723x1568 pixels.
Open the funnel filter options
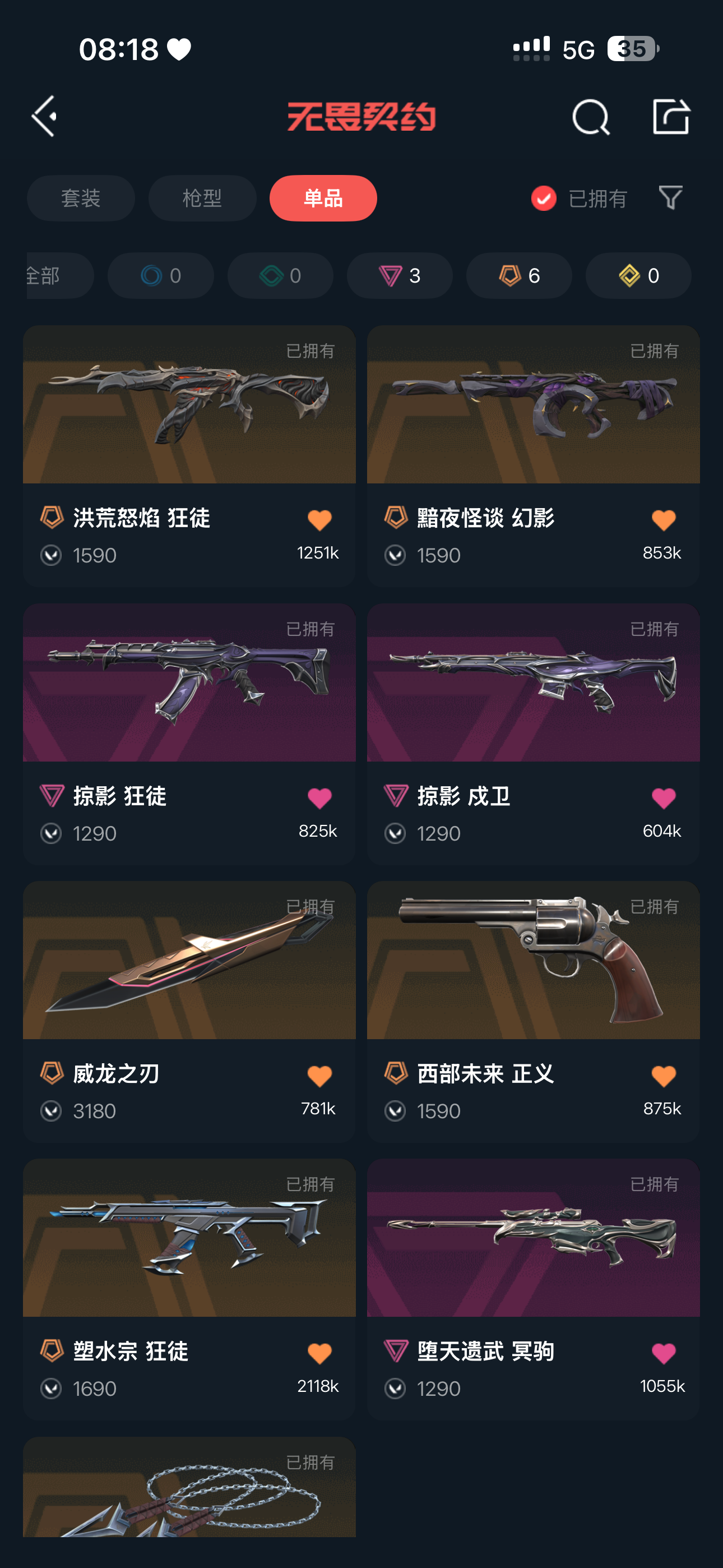[670, 198]
